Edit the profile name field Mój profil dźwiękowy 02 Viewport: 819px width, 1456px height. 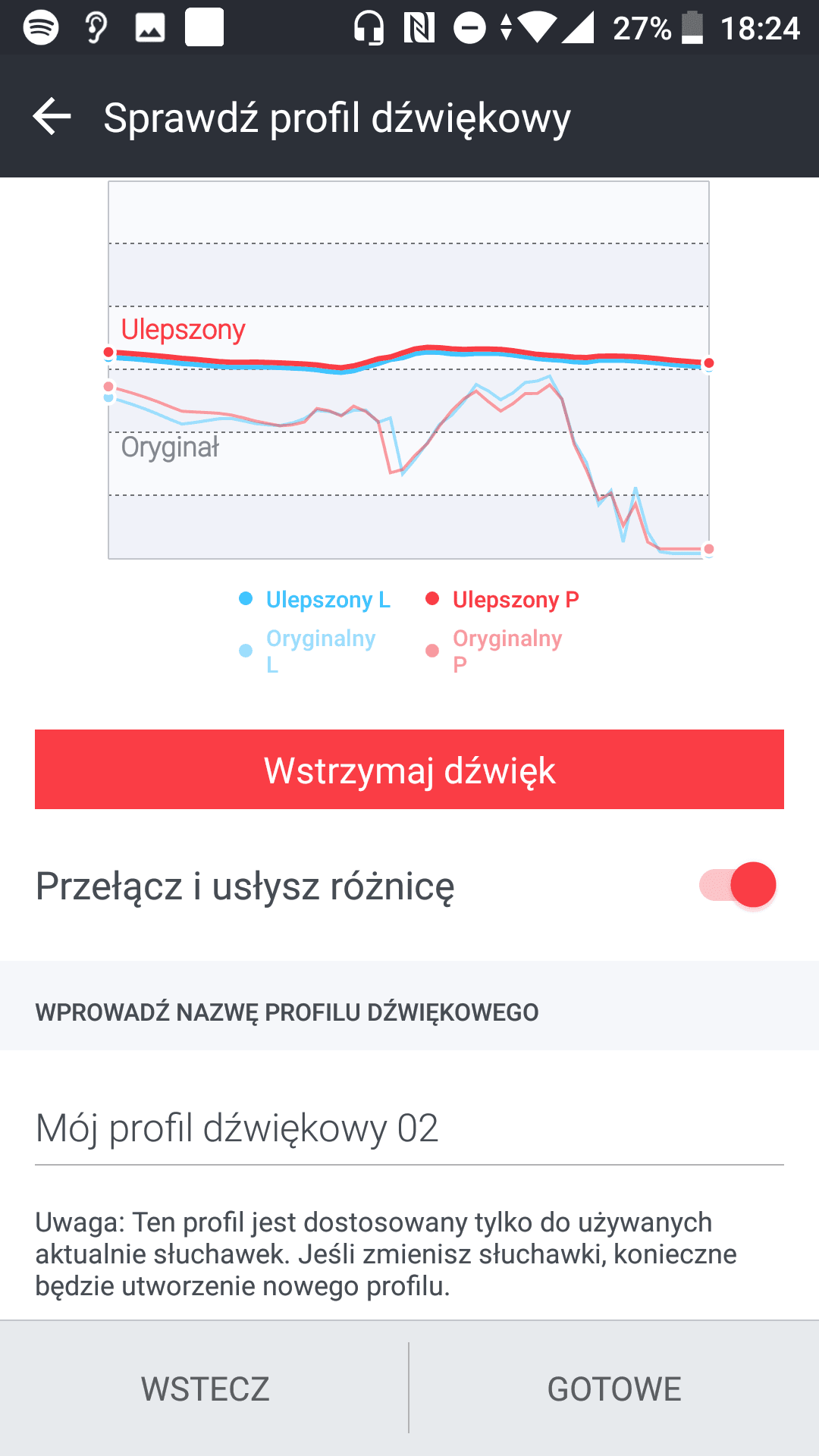point(409,1128)
